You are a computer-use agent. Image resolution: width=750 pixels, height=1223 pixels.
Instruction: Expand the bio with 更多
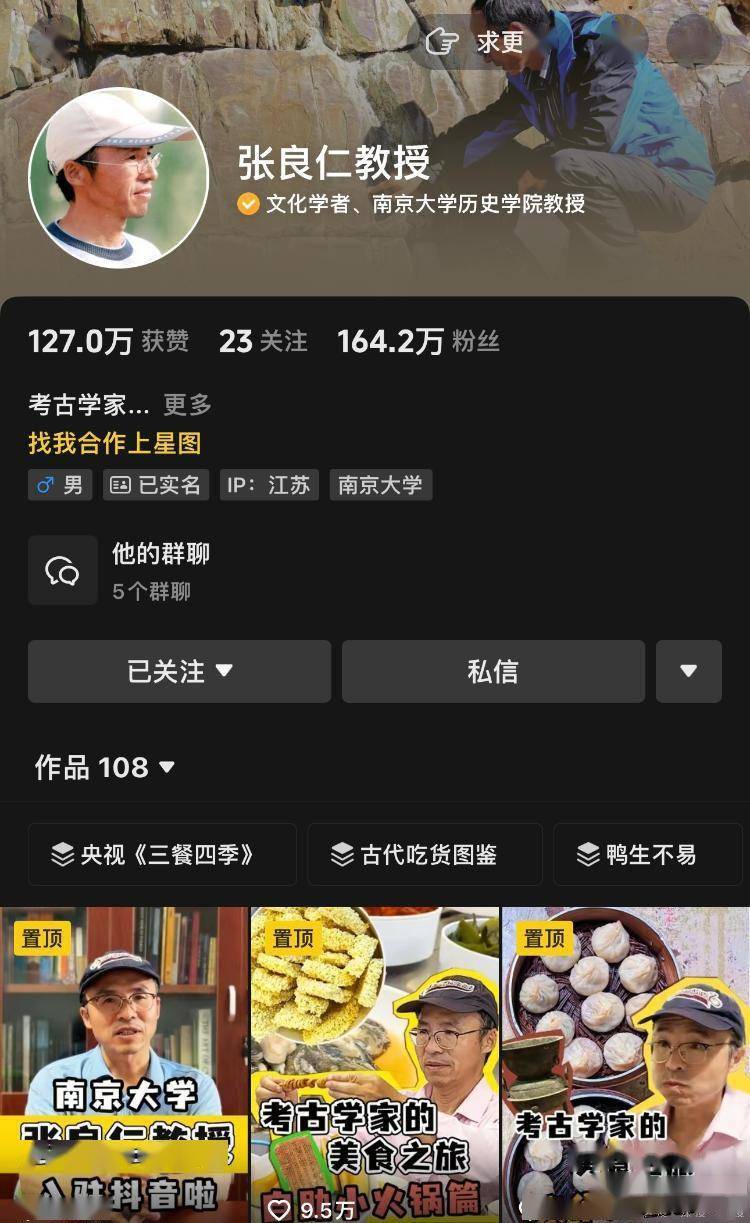(187, 405)
